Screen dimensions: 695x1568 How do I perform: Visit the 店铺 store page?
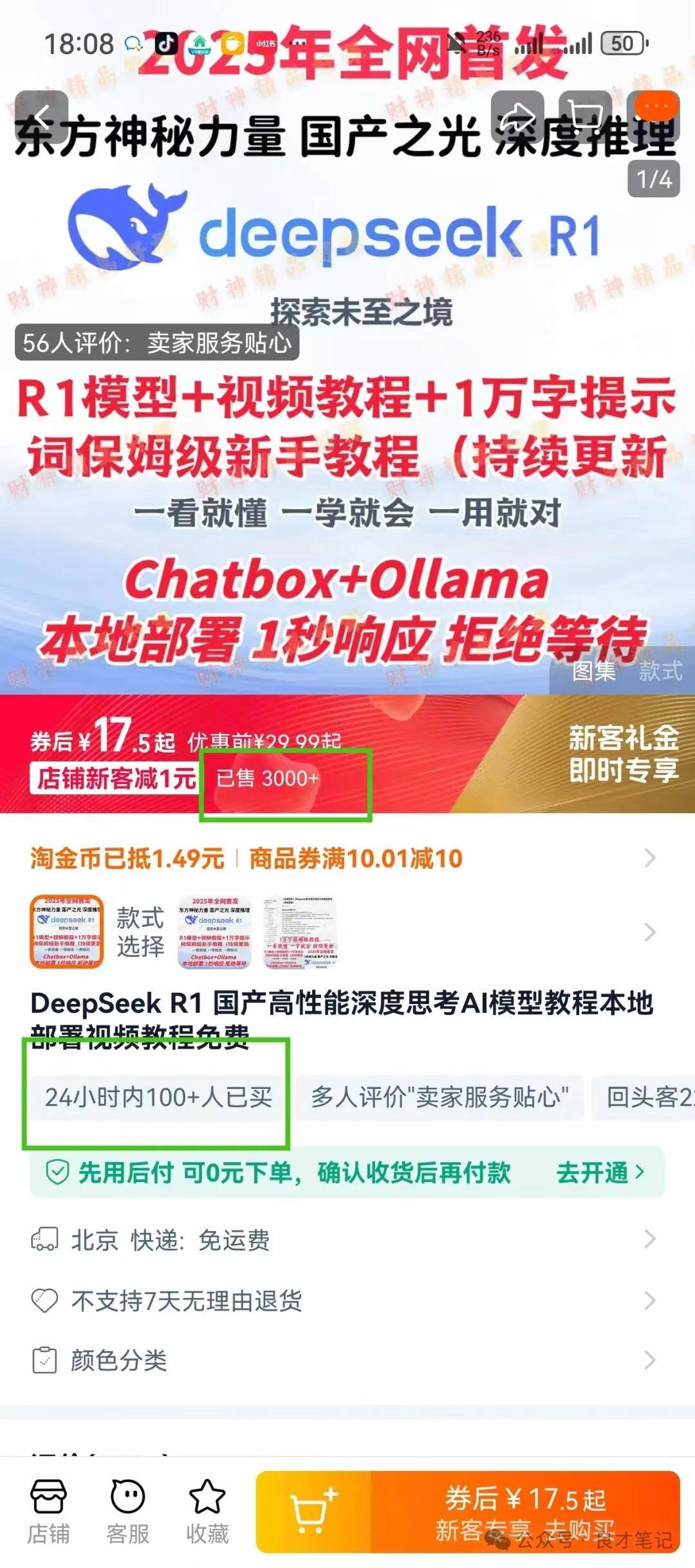point(48,1511)
